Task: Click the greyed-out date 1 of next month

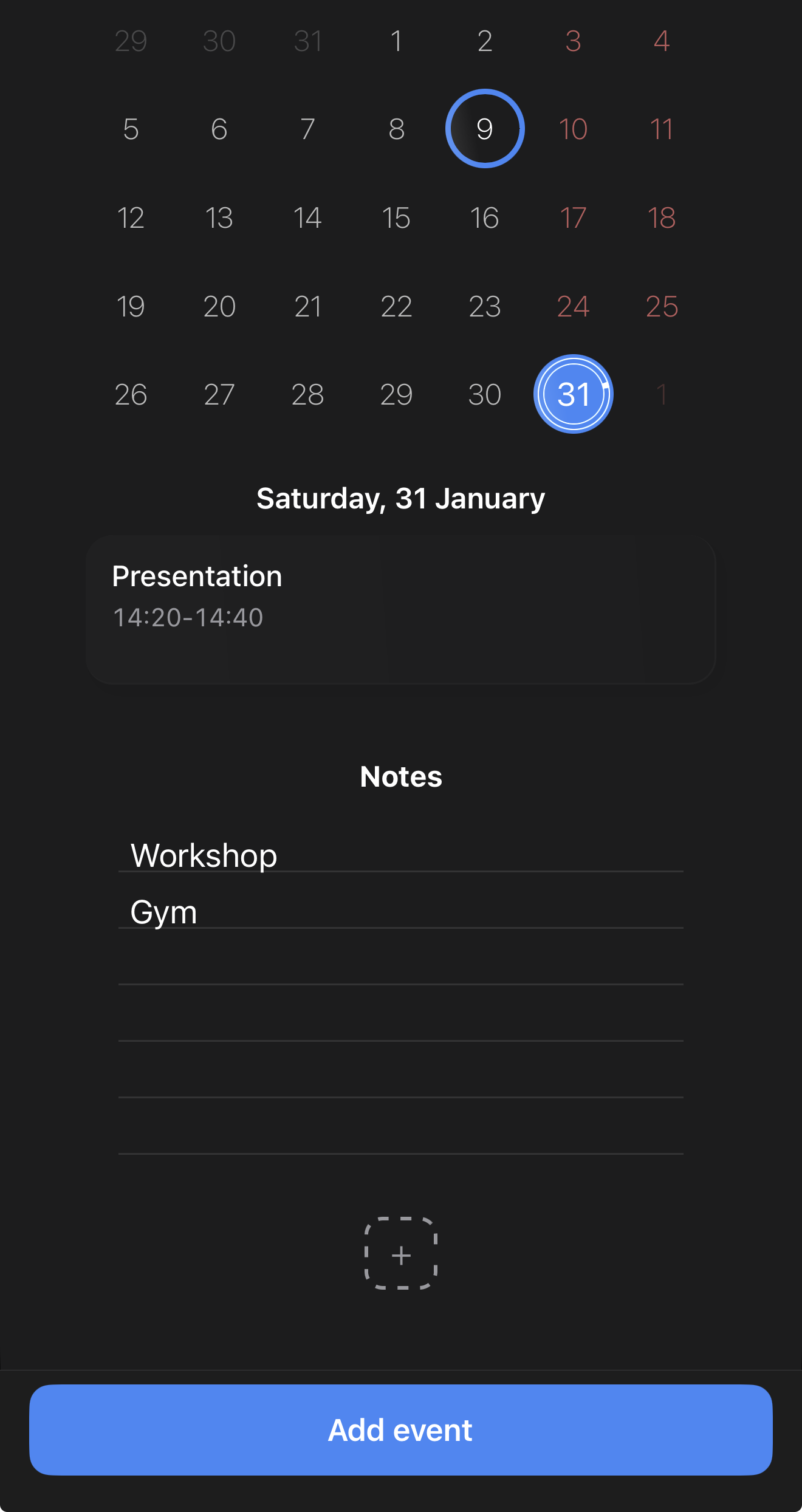Action: coord(661,394)
